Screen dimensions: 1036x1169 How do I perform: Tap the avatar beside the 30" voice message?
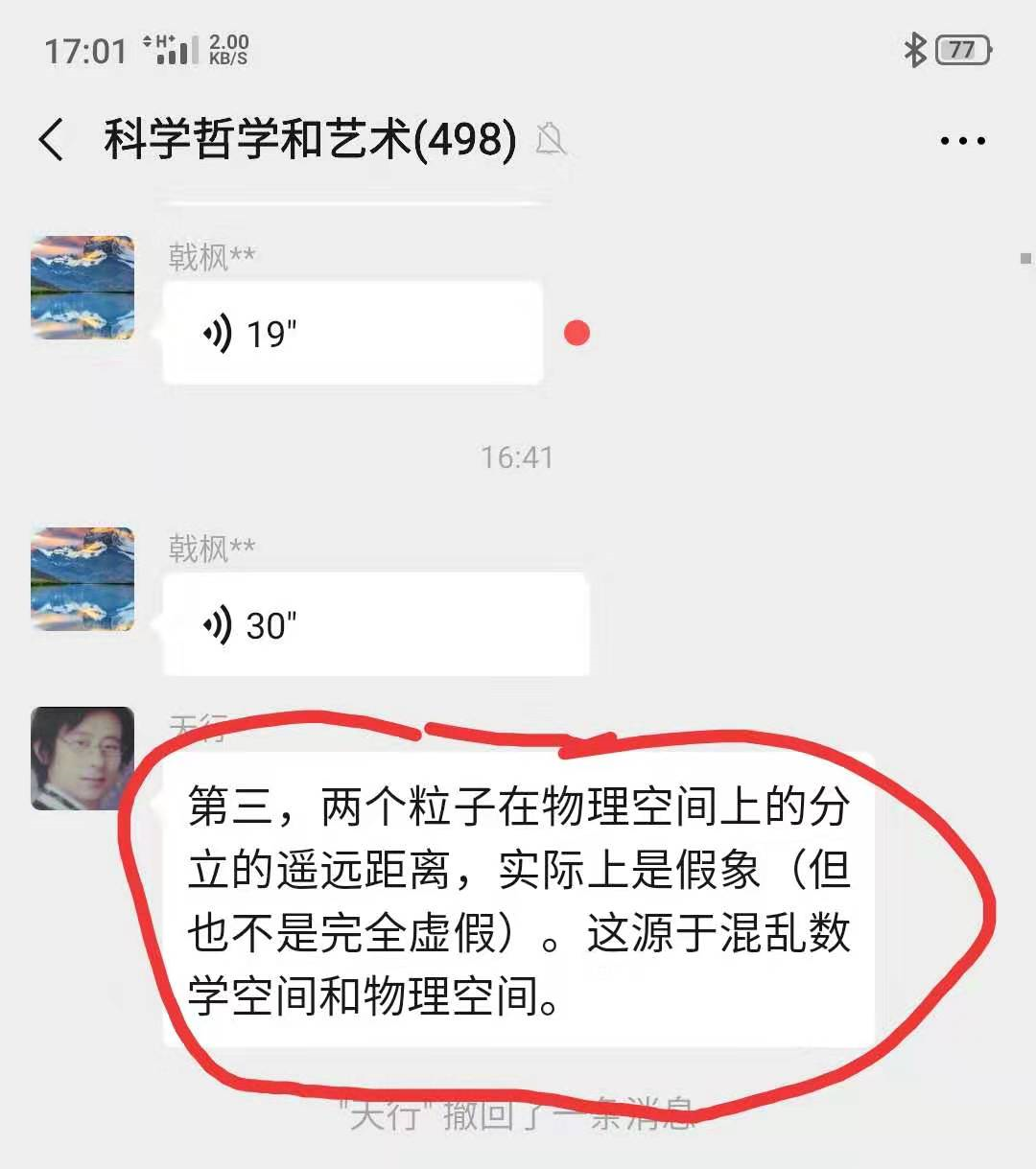point(82,578)
